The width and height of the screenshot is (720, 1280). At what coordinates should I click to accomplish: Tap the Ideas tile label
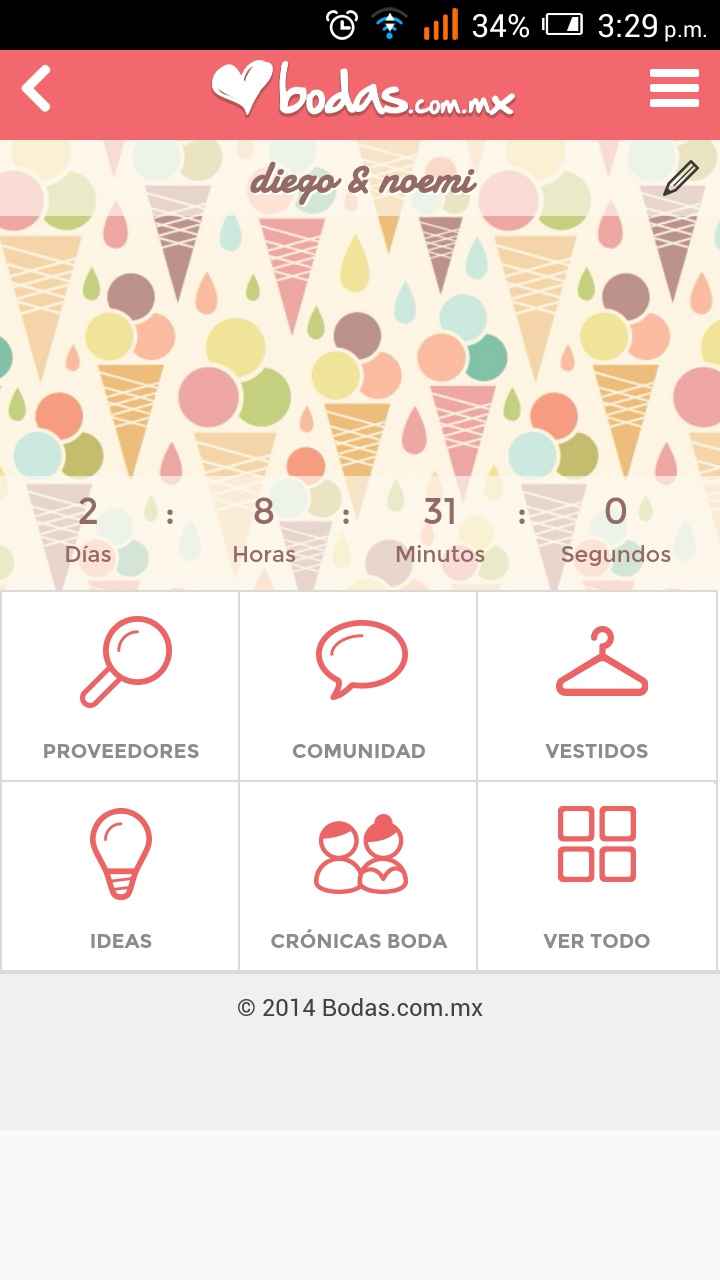(120, 941)
